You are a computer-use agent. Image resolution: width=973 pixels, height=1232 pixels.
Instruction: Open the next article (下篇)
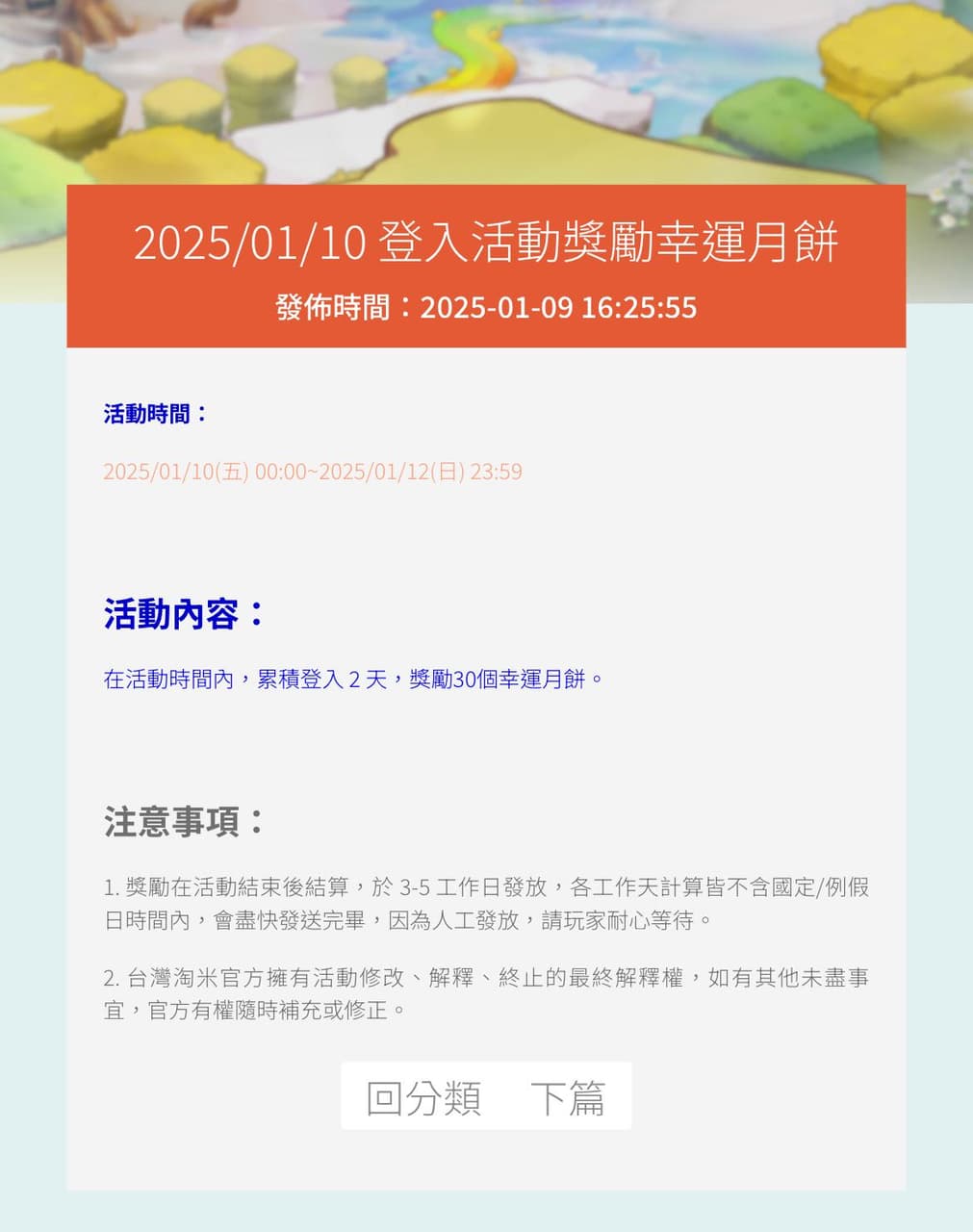point(568,1097)
